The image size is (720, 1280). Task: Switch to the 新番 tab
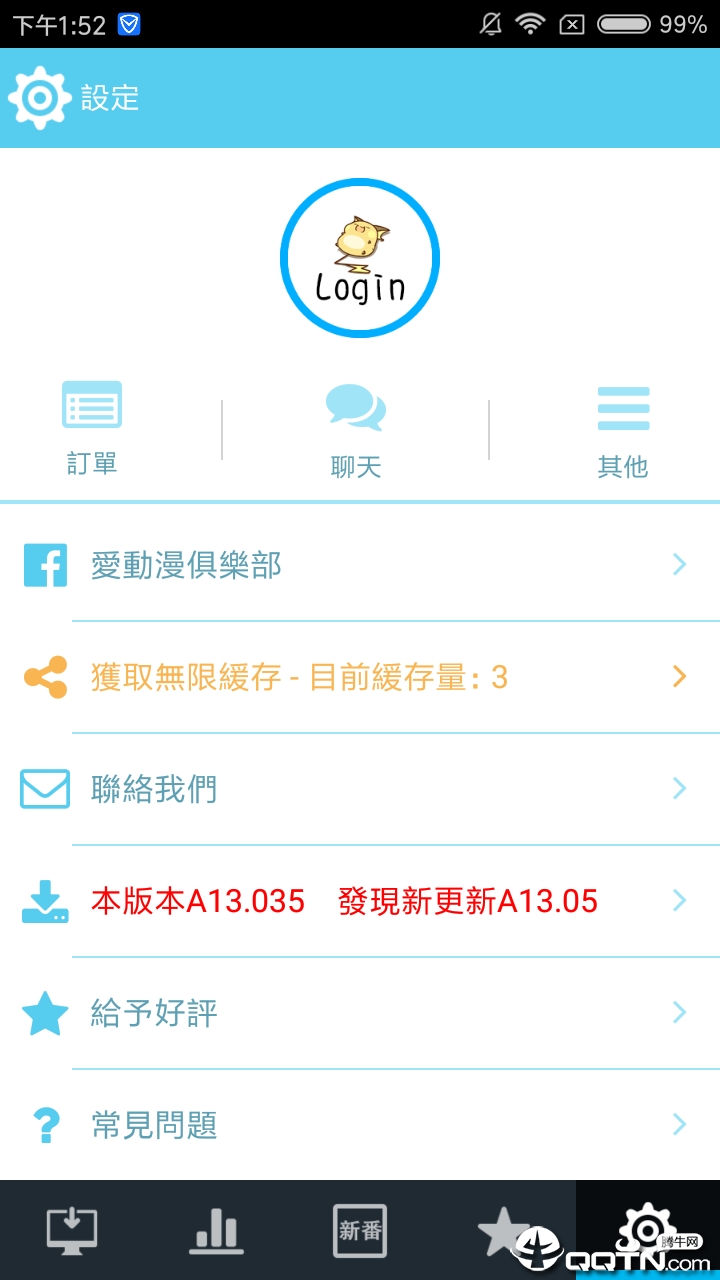tap(360, 1230)
